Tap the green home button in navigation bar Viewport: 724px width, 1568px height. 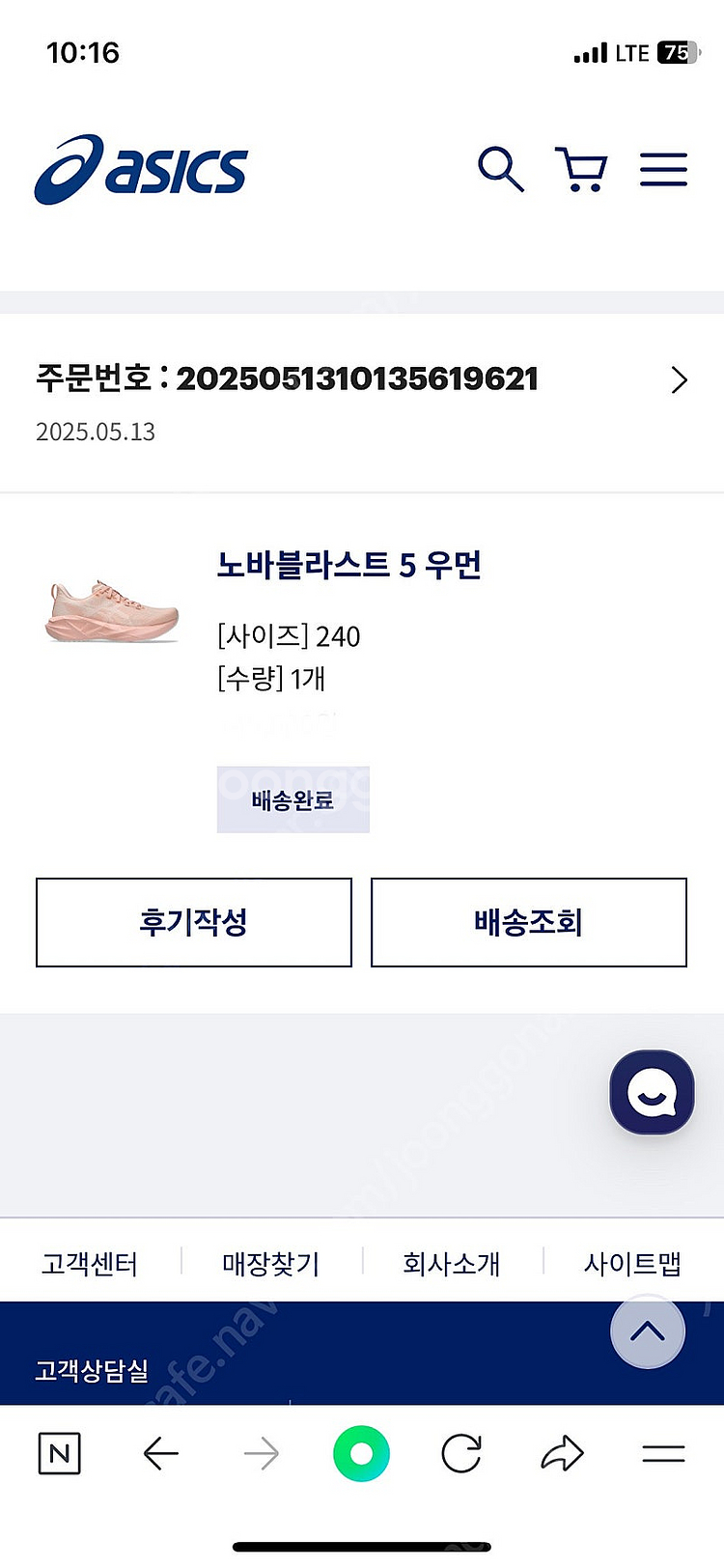pos(360,1452)
